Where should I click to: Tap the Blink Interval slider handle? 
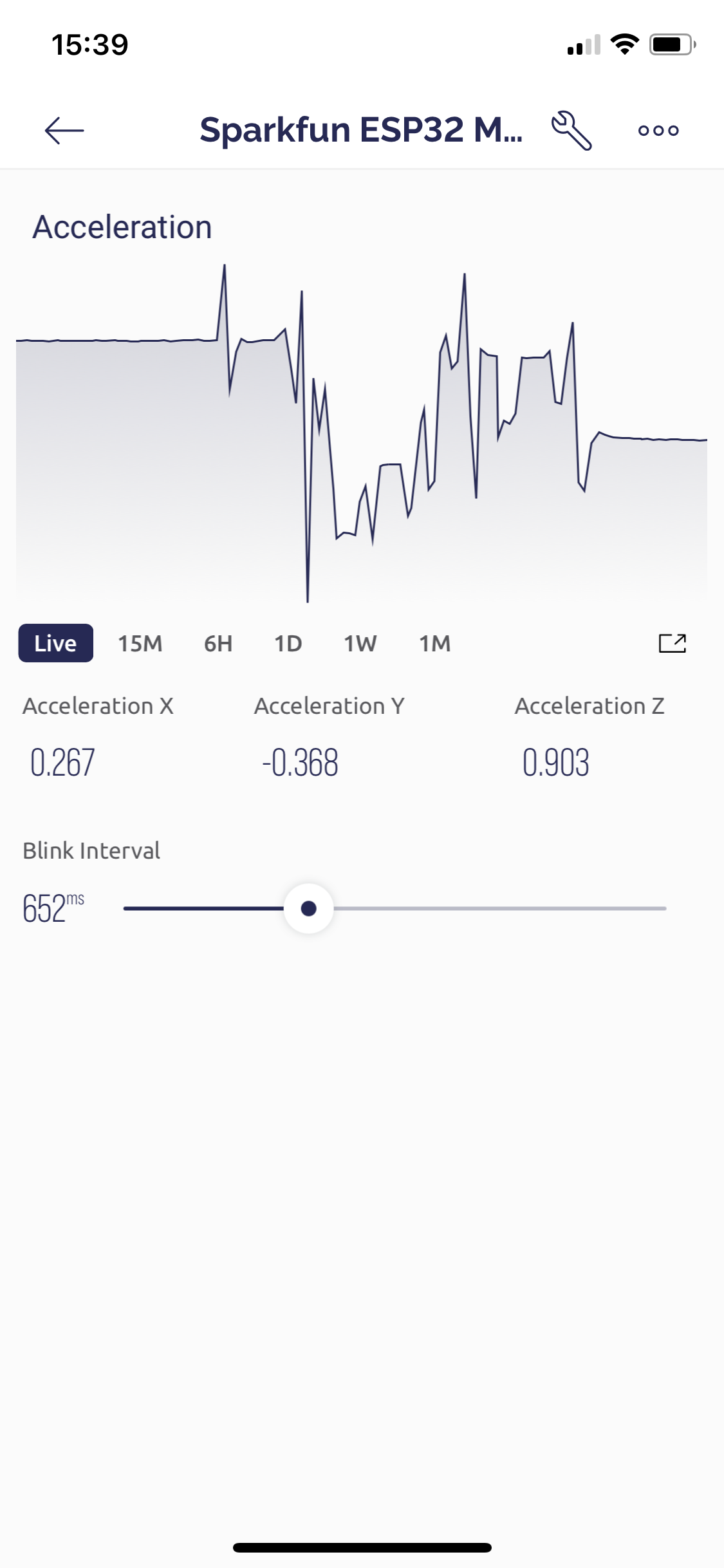[x=309, y=908]
